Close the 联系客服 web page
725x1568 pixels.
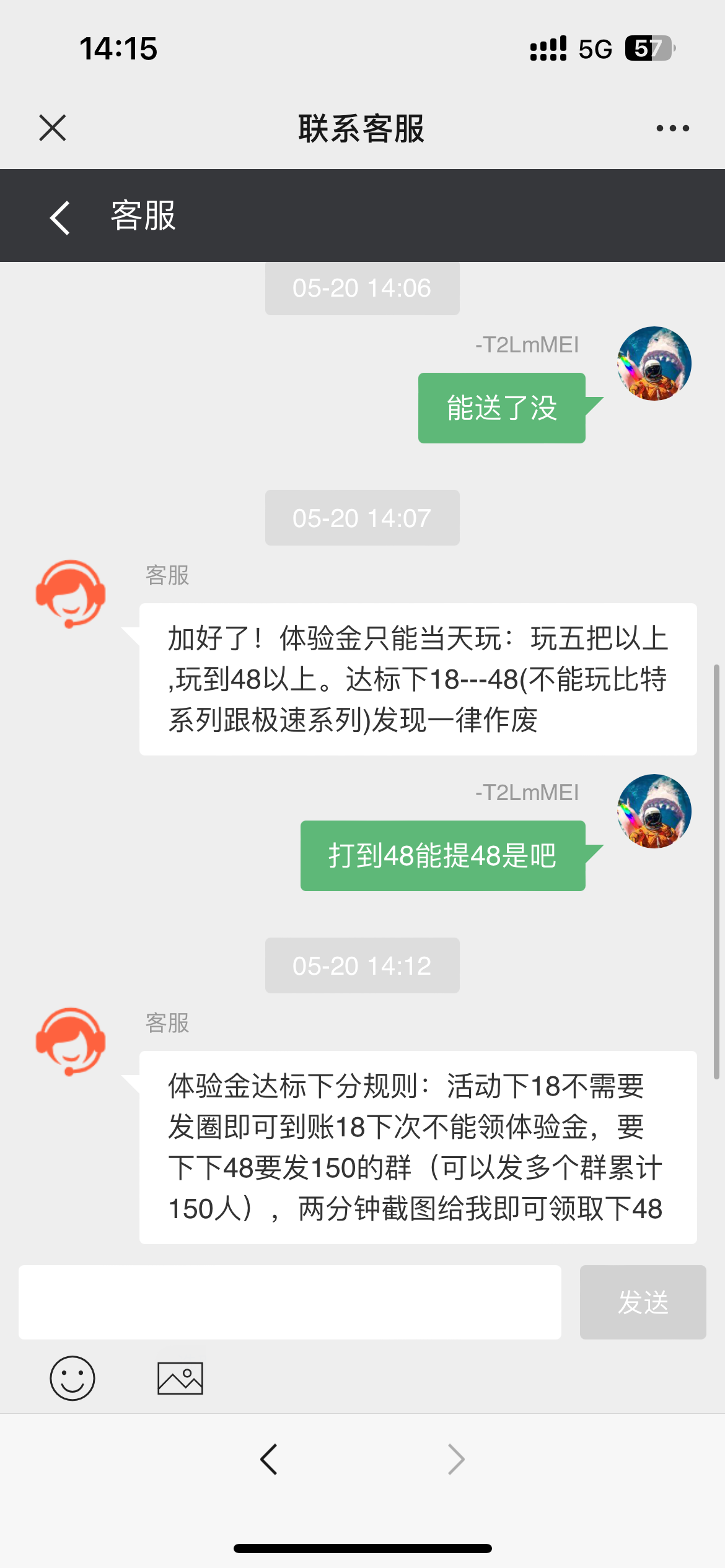pos(53,128)
